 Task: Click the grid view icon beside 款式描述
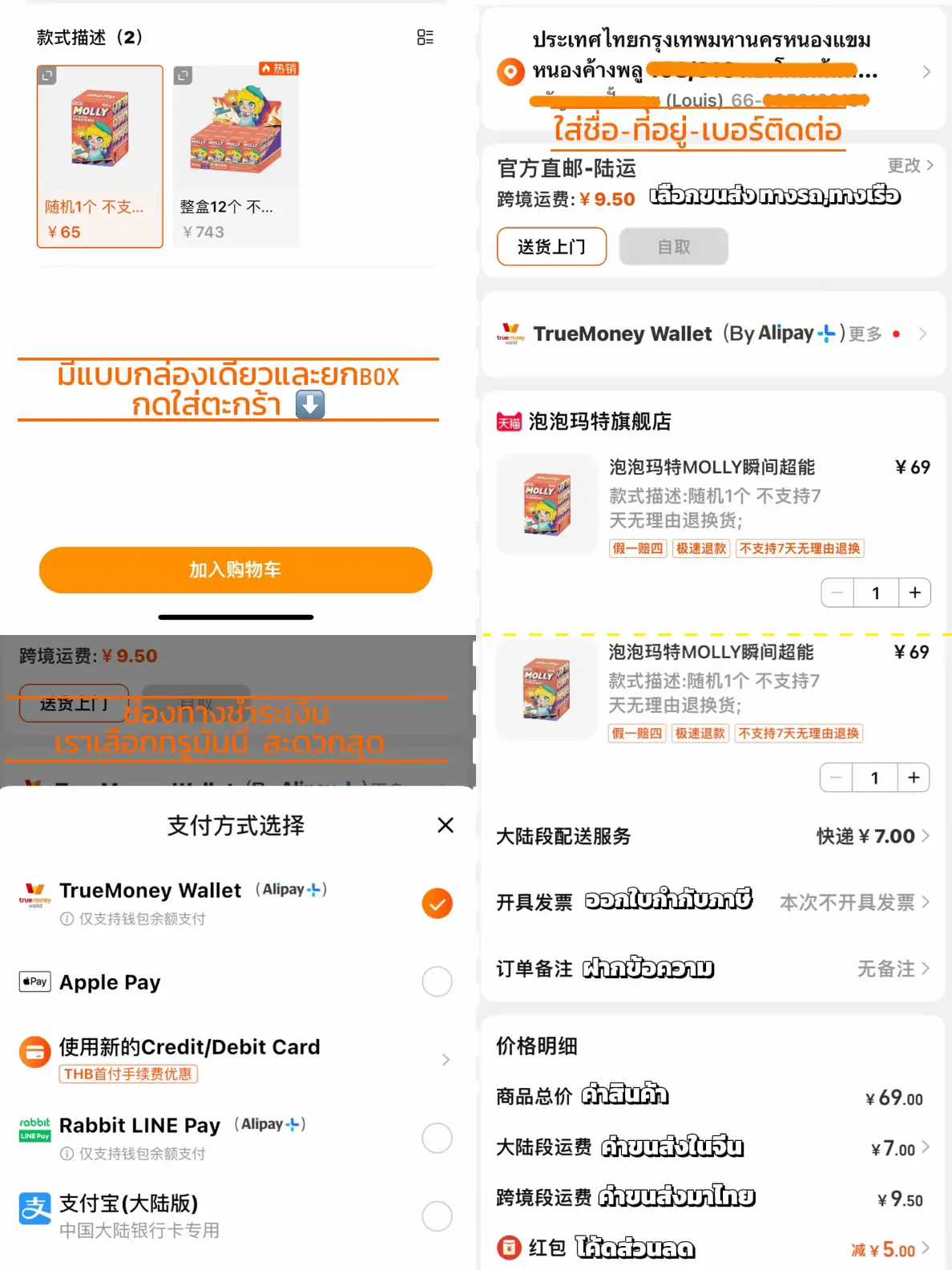click(426, 37)
